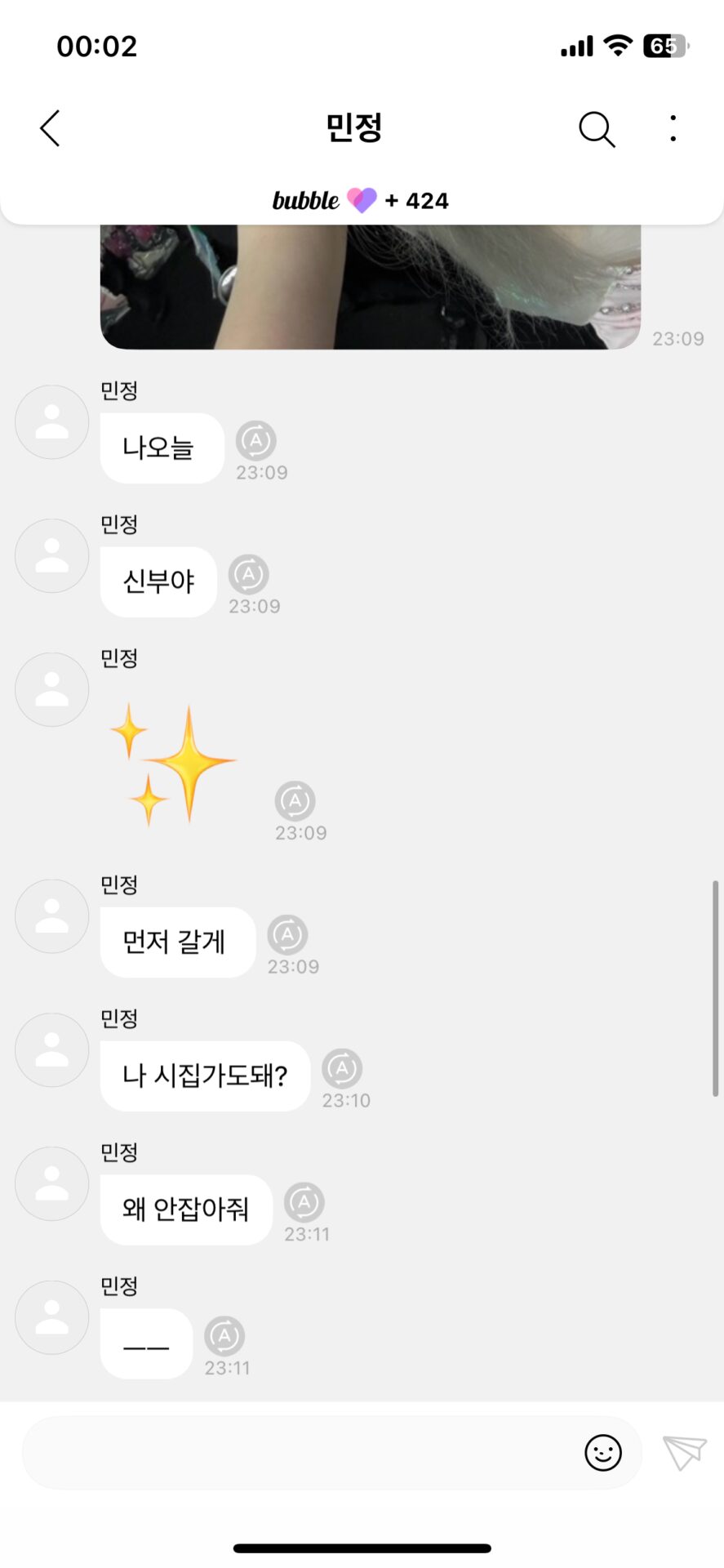Translate the message "왜 안잡아줘"
The height and width of the screenshot is (1568, 724).
point(304,1203)
